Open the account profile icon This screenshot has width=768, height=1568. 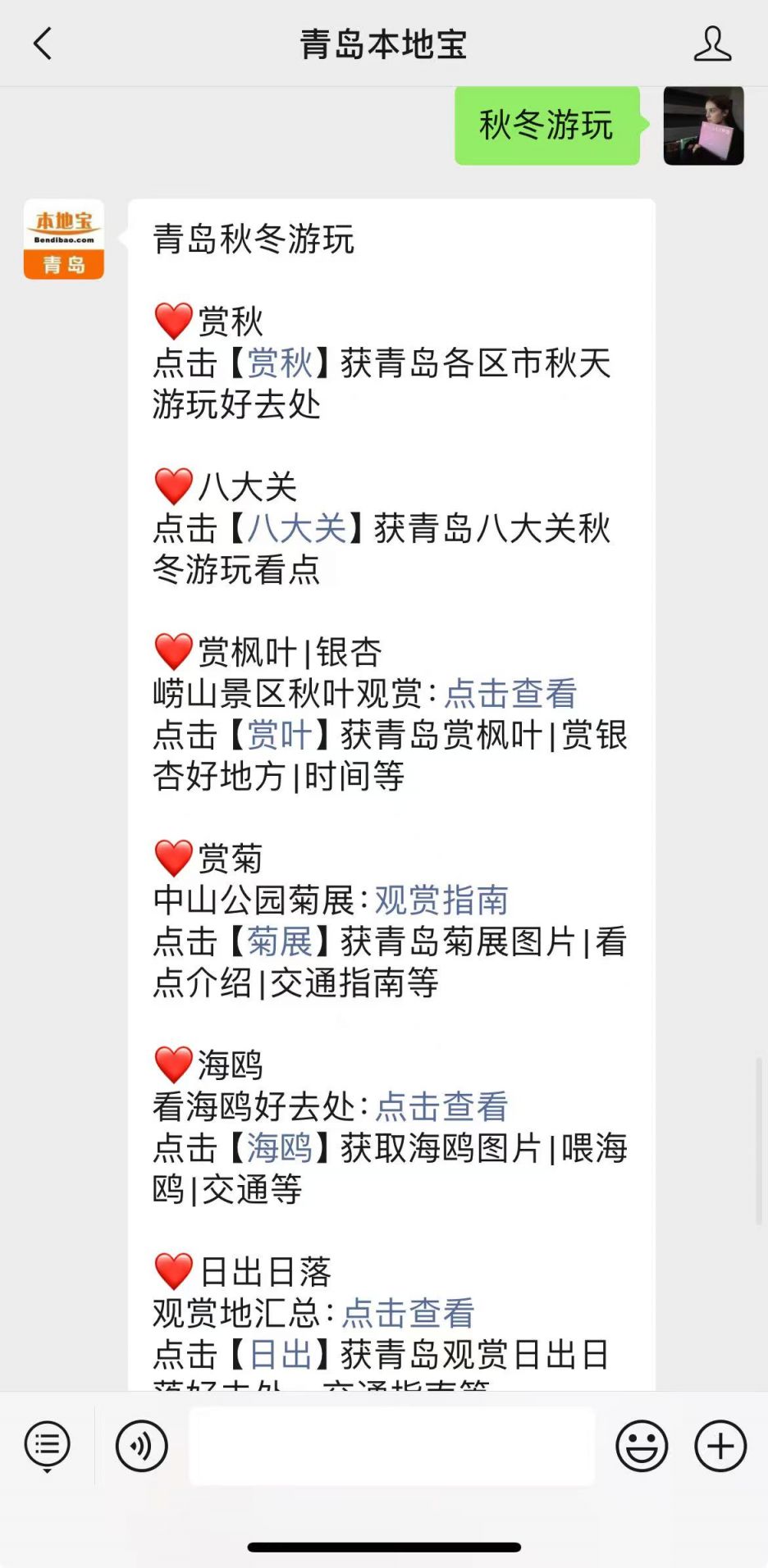711,43
